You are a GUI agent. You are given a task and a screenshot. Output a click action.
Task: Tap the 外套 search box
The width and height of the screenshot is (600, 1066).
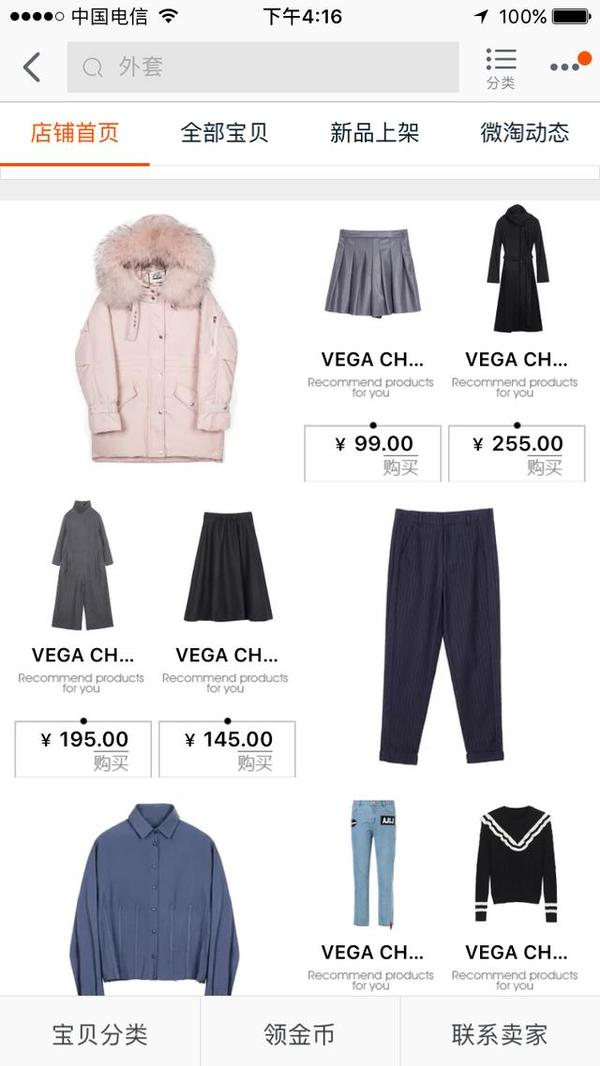[x=262, y=67]
